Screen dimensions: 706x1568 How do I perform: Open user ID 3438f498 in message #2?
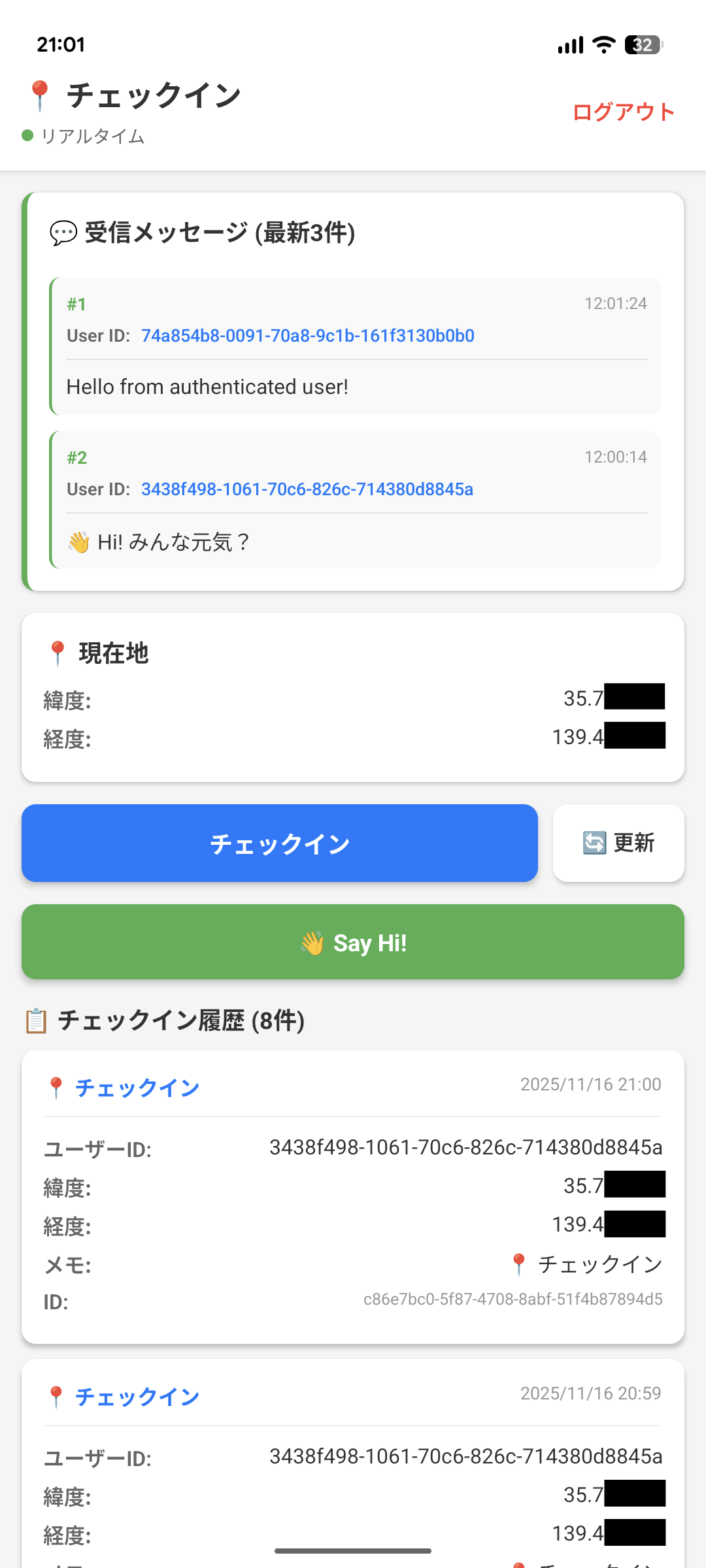(307, 489)
